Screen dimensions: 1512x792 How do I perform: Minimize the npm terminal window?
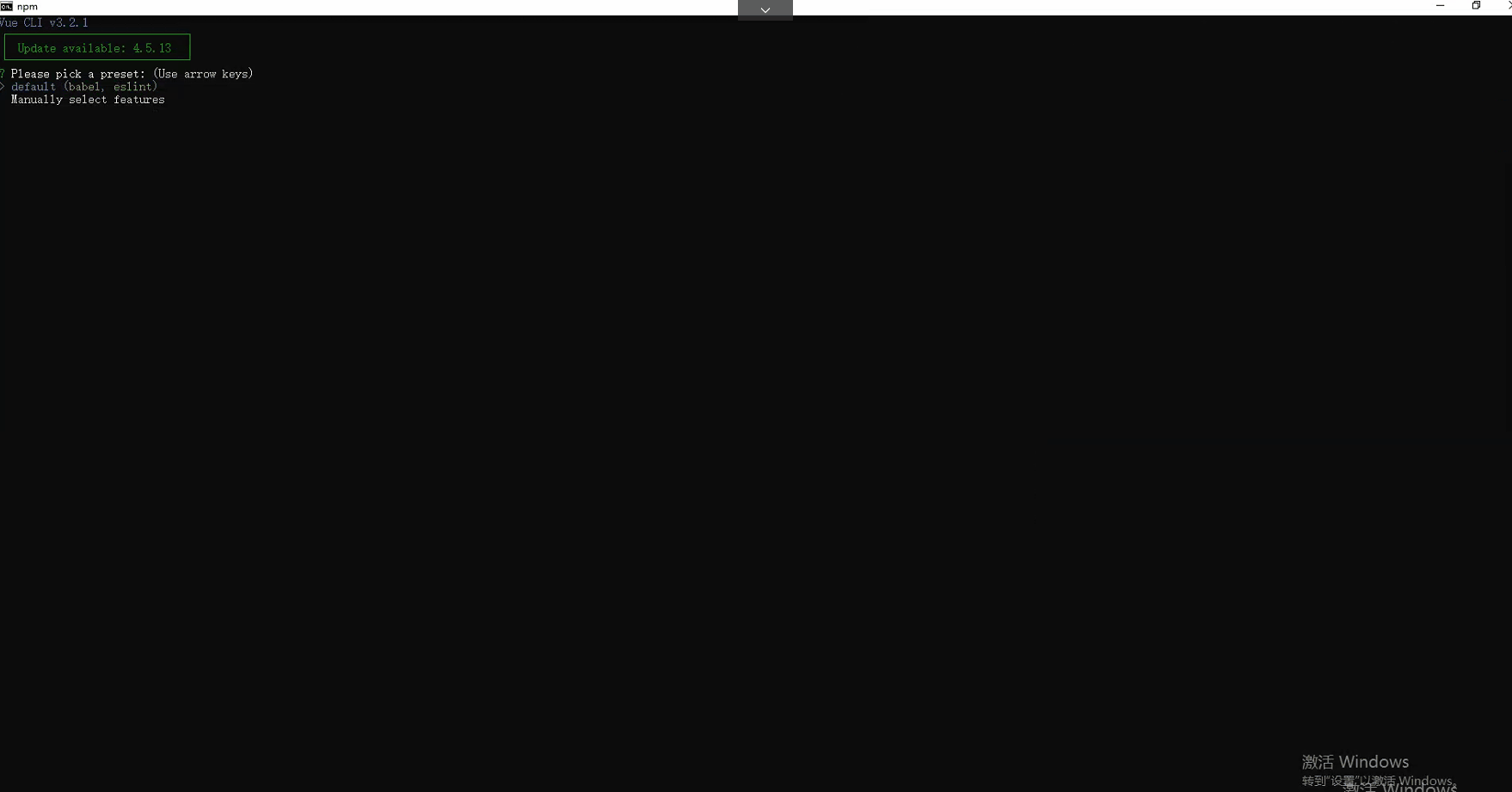point(1440,6)
